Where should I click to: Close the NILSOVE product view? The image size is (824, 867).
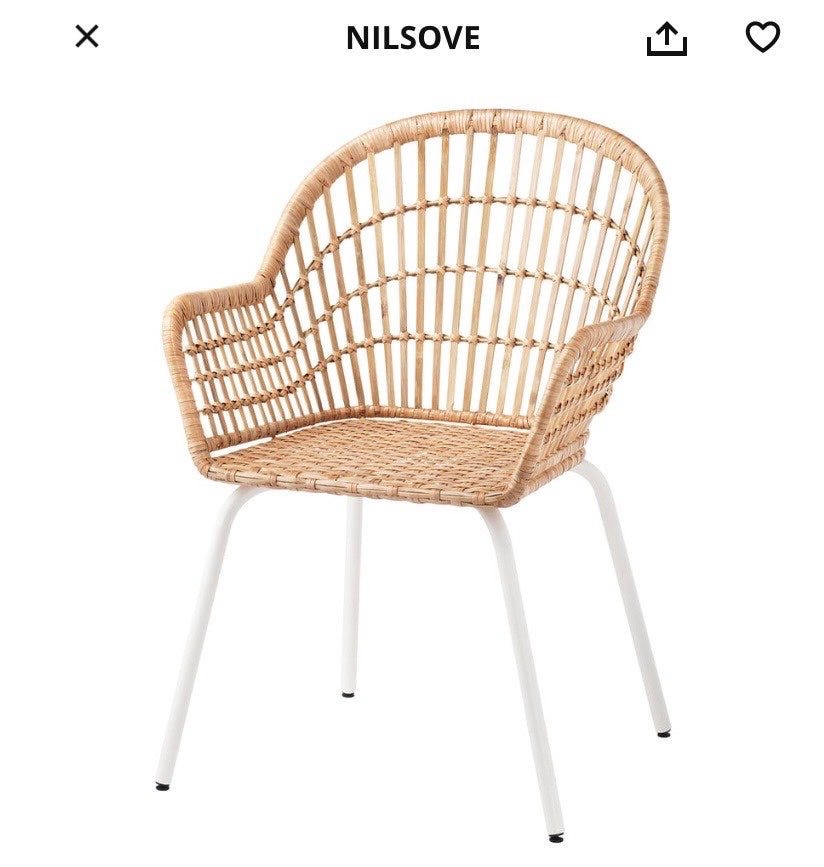click(x=87, y=37)
